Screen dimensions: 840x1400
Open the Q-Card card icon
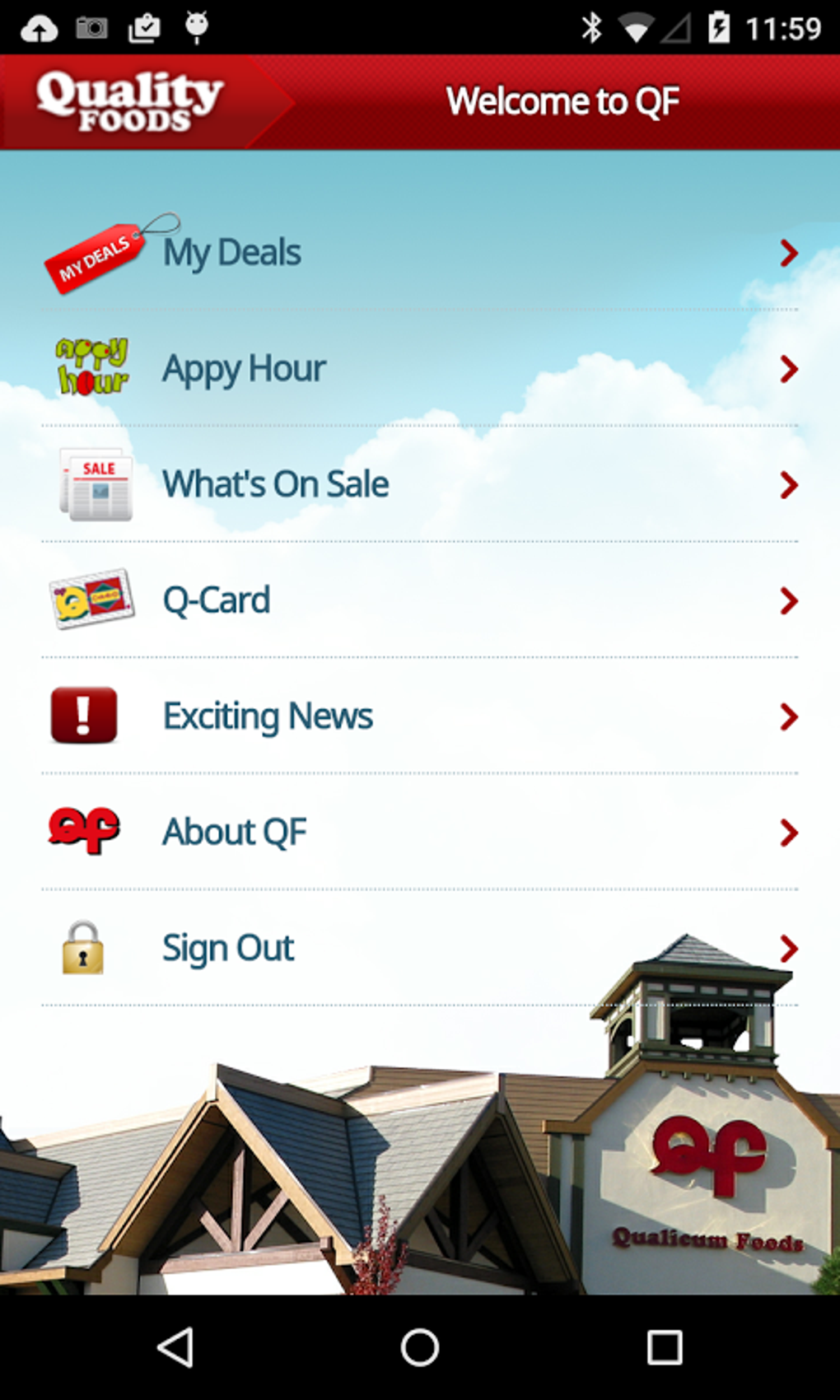[93, 600]
